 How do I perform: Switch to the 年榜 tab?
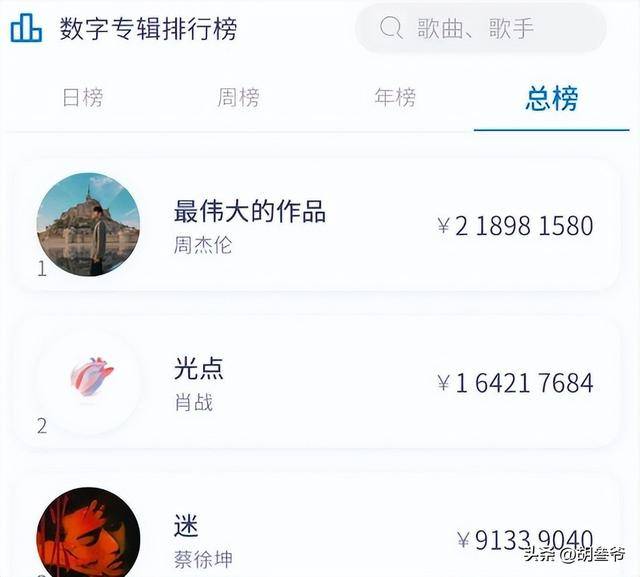point(394,98)
